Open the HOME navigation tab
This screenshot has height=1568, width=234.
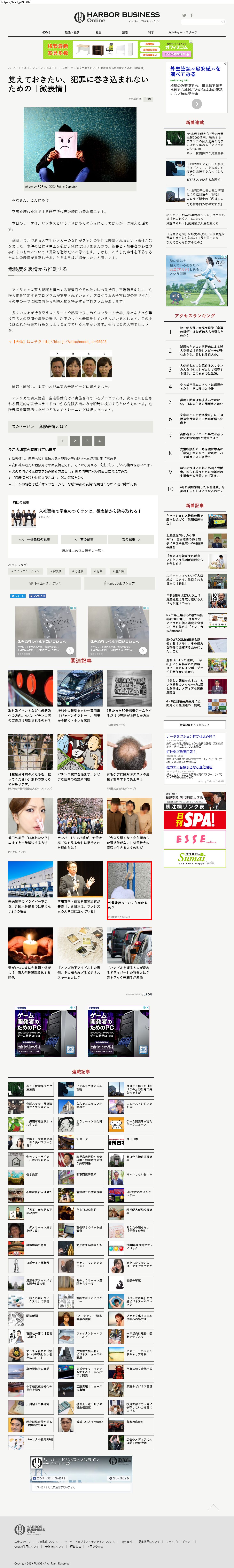click(46, 32)
